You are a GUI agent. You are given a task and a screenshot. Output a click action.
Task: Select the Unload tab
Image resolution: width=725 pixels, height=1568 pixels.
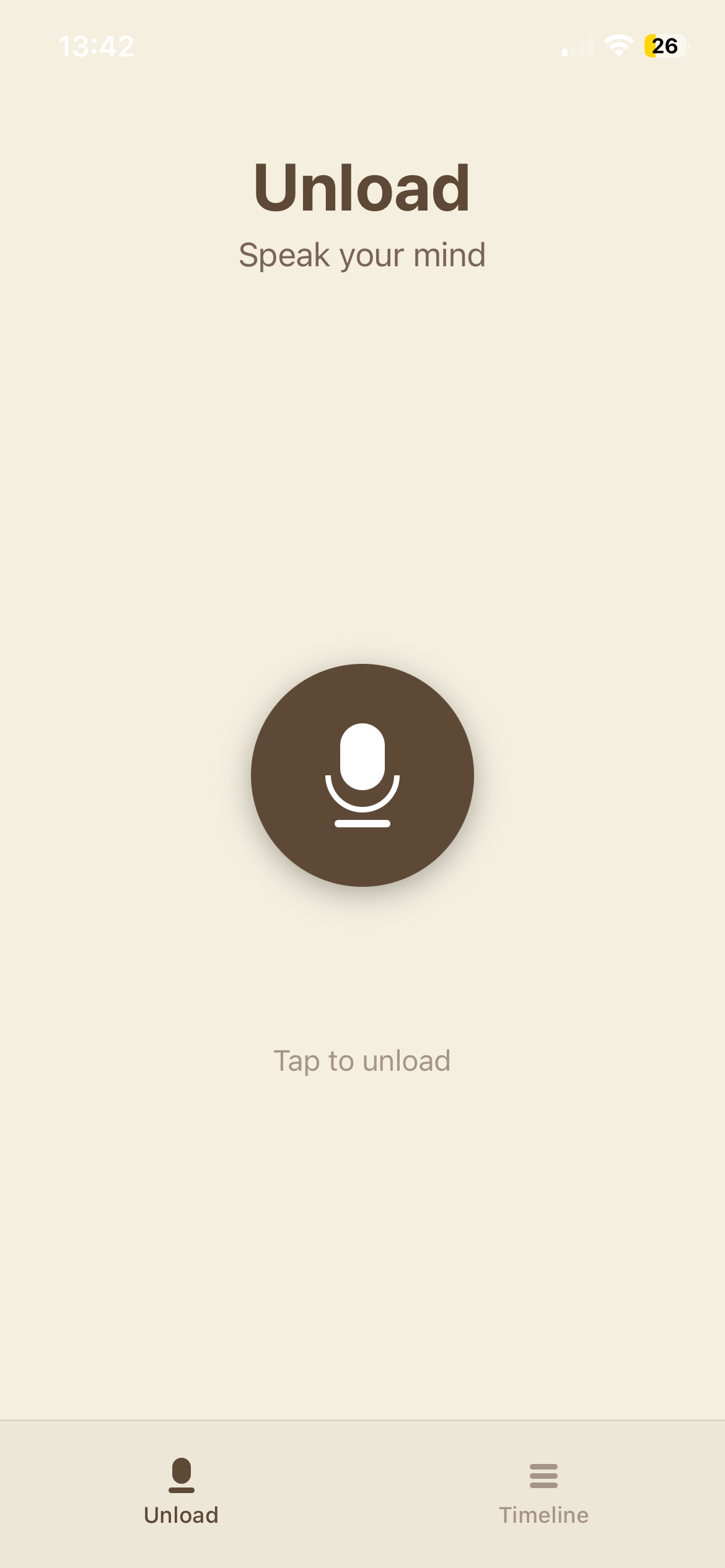(x=181, y=1496)
